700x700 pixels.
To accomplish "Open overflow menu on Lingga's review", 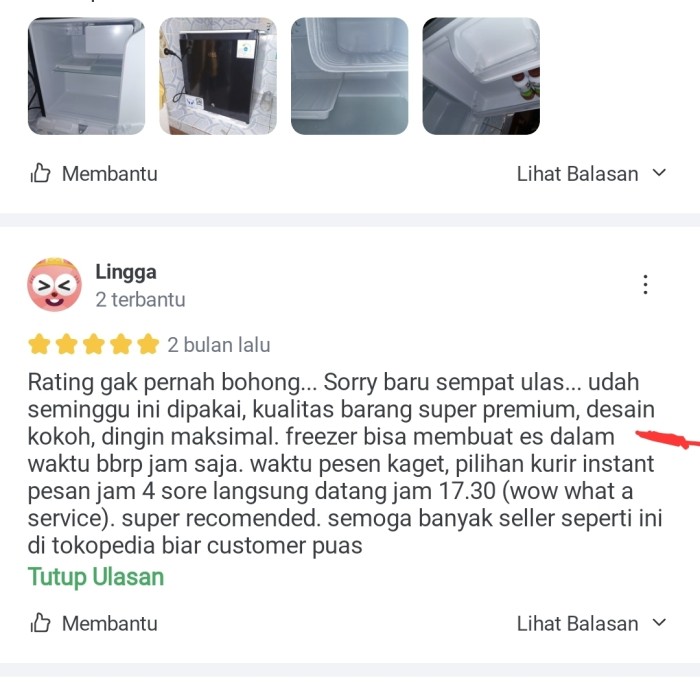I will 645,285.
